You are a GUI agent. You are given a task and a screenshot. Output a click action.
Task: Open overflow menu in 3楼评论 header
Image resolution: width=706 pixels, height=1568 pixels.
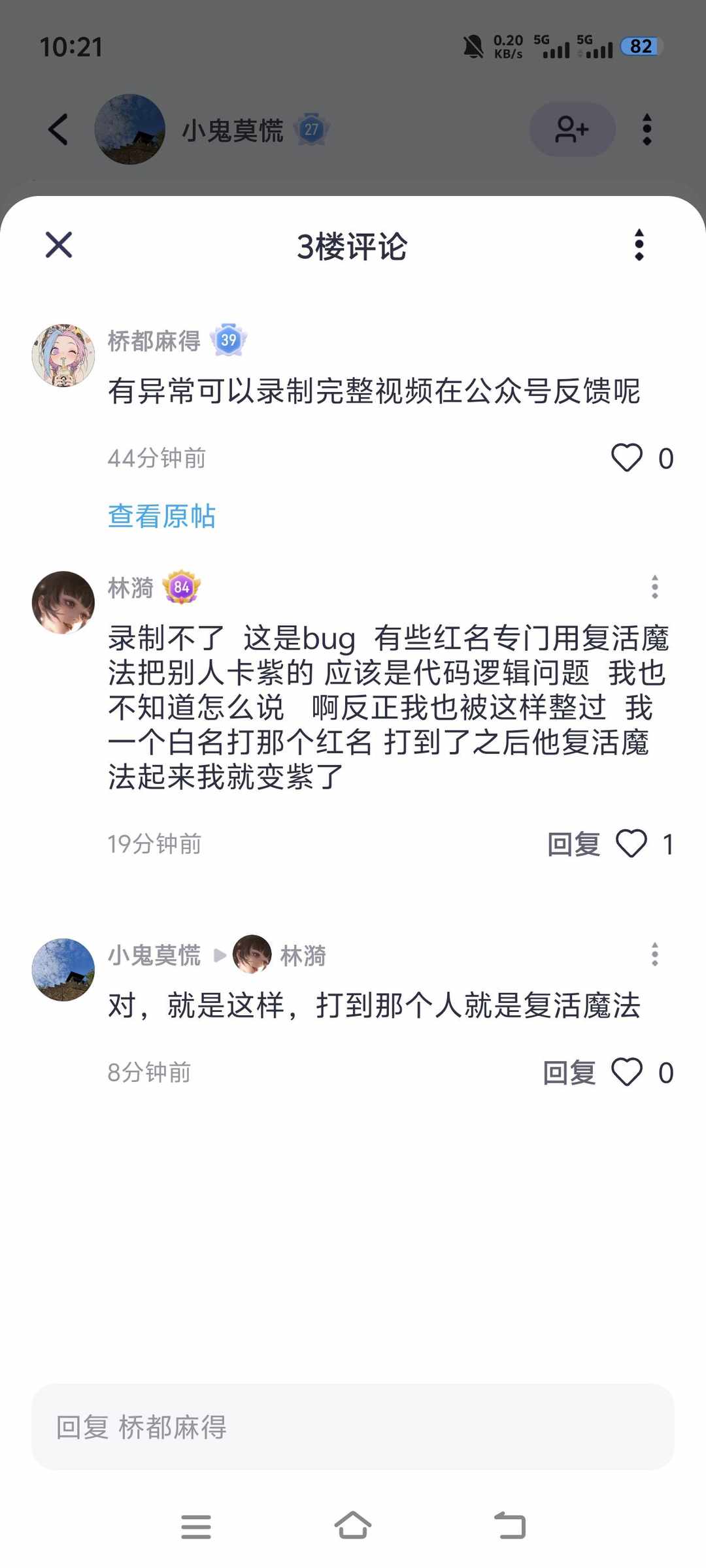point(639,245)
